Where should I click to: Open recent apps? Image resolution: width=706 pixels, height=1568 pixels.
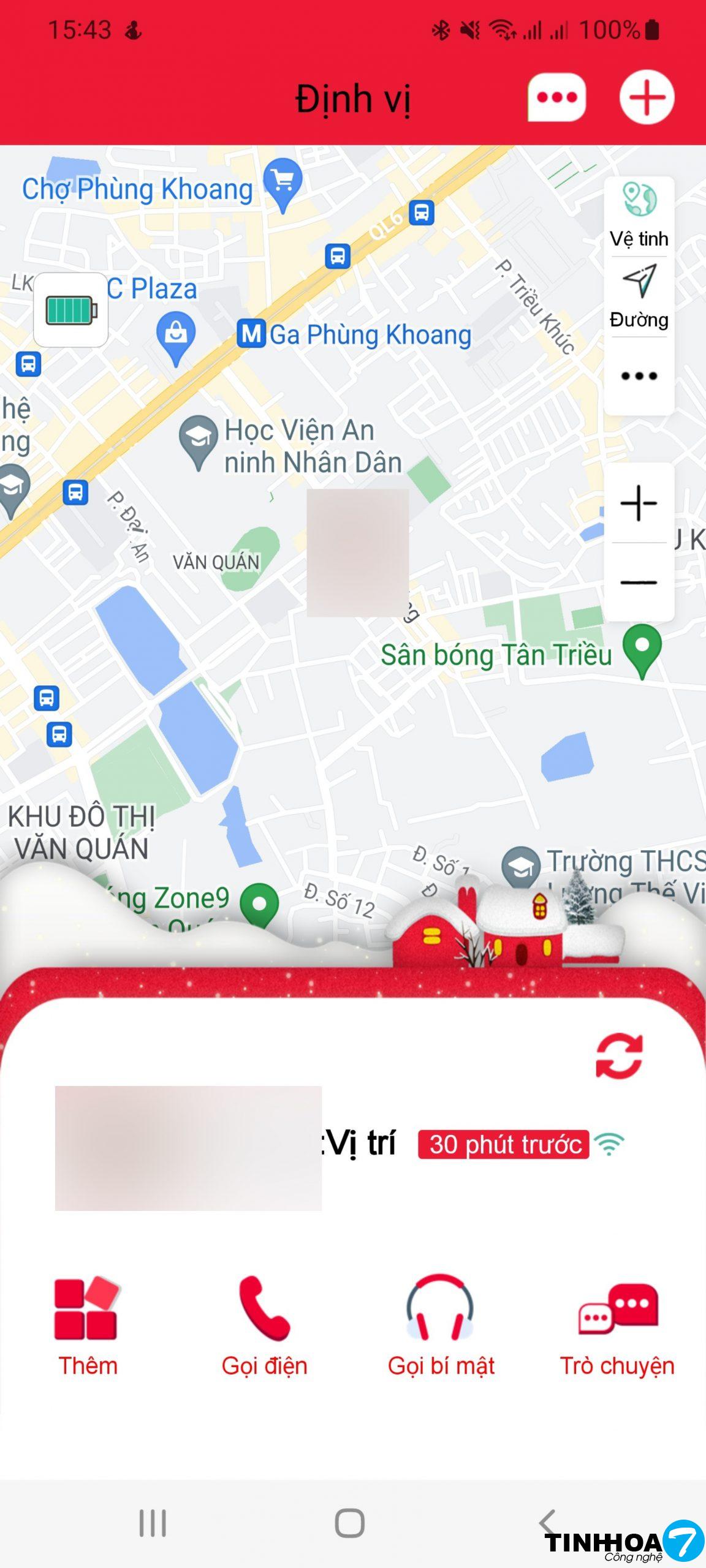pyautogui.click(x=153, y=1523)
